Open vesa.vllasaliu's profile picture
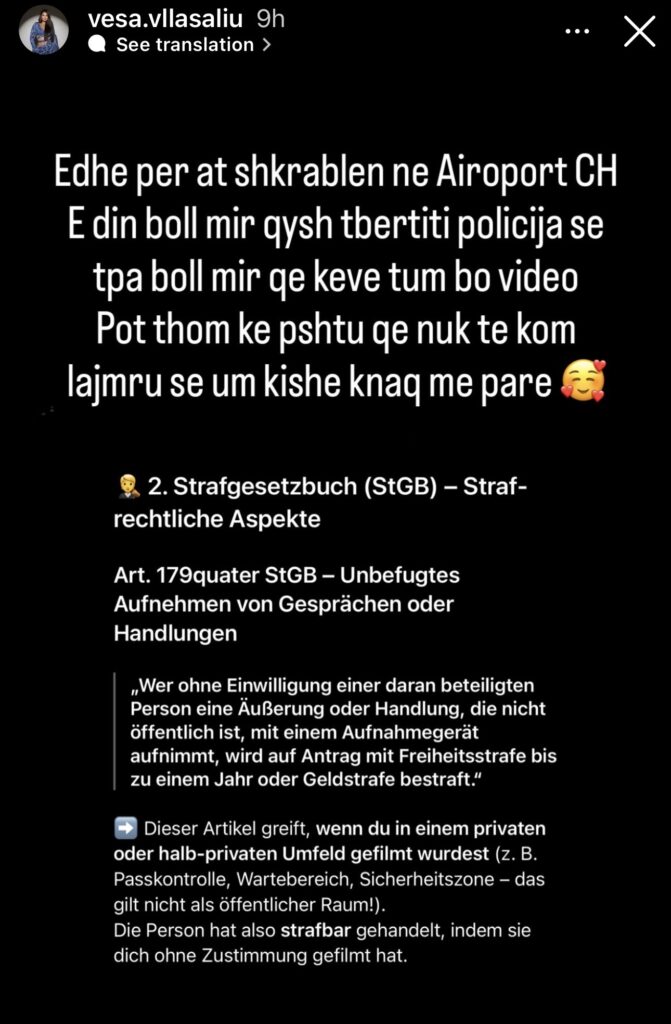Viewport: 671px width, 1024px height. tap(44, 31)
